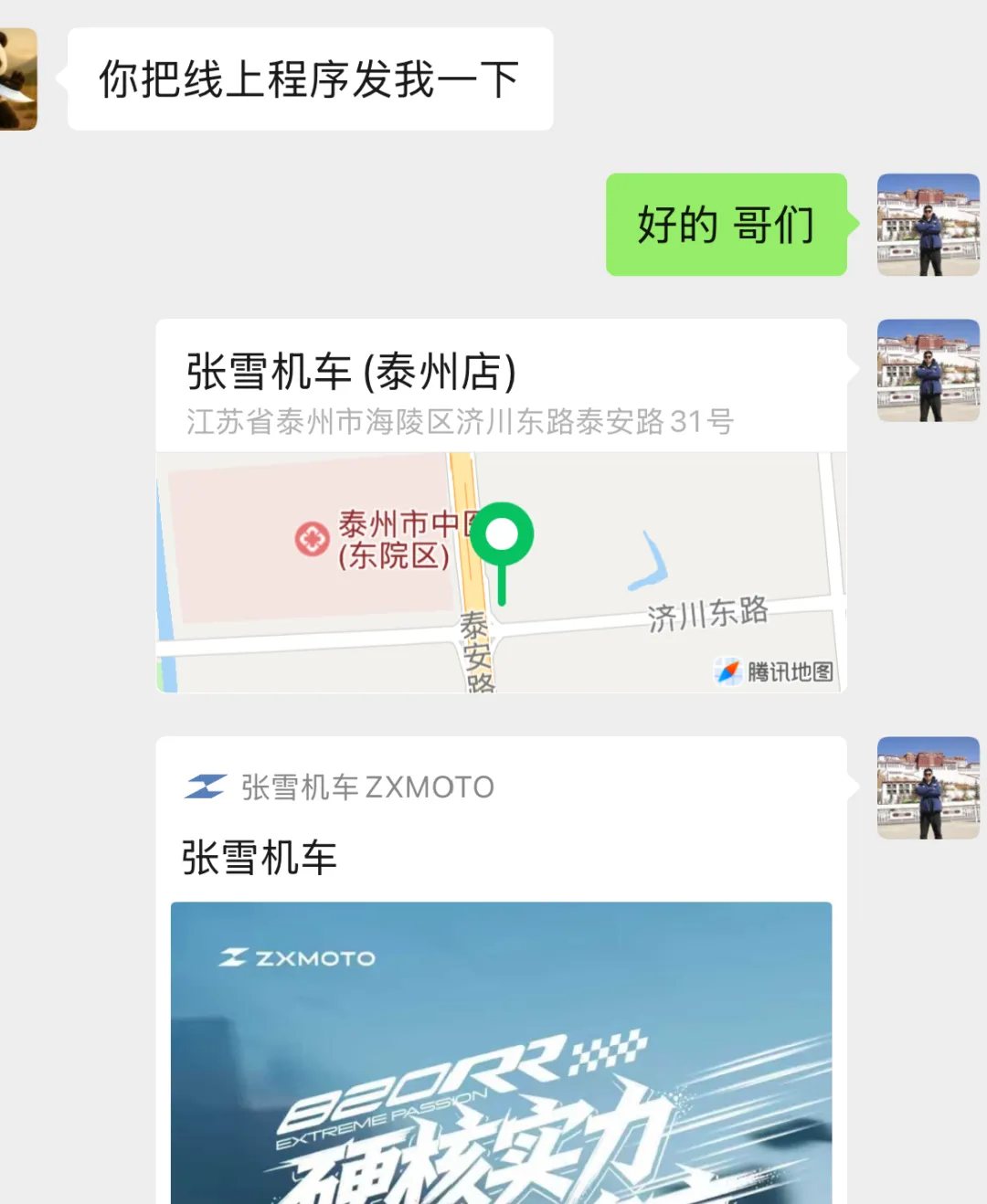
Task: Click the 张雪机车 title on the program card
Action: 259,857
